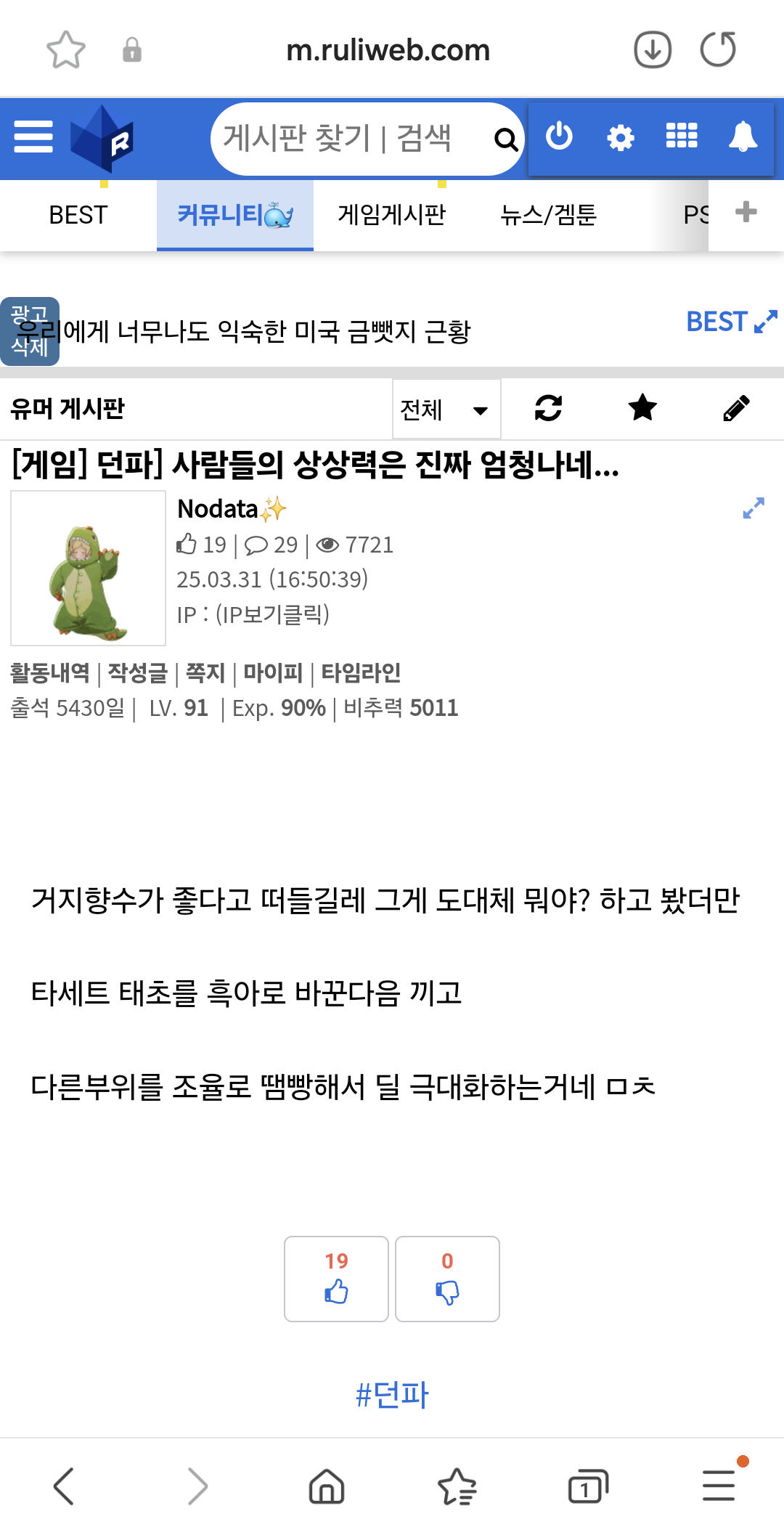Tap the star favorite icon on board bar
The height and width of the screenshot is (1535, 784).
tap(642, 408)
